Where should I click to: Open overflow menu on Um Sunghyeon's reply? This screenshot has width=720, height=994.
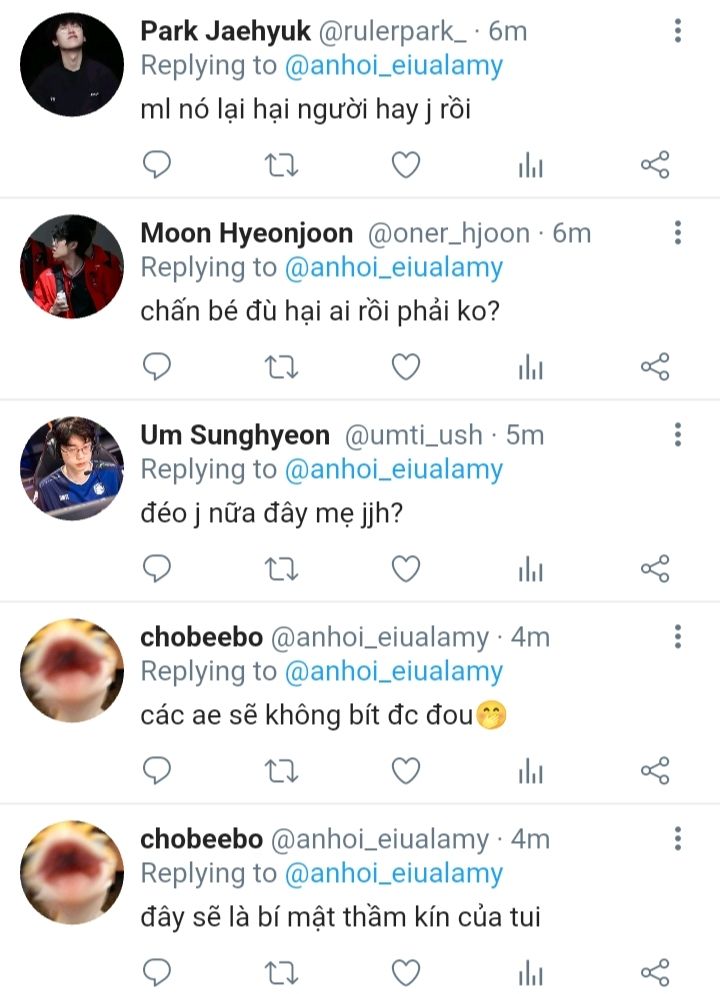coord(678,436)
